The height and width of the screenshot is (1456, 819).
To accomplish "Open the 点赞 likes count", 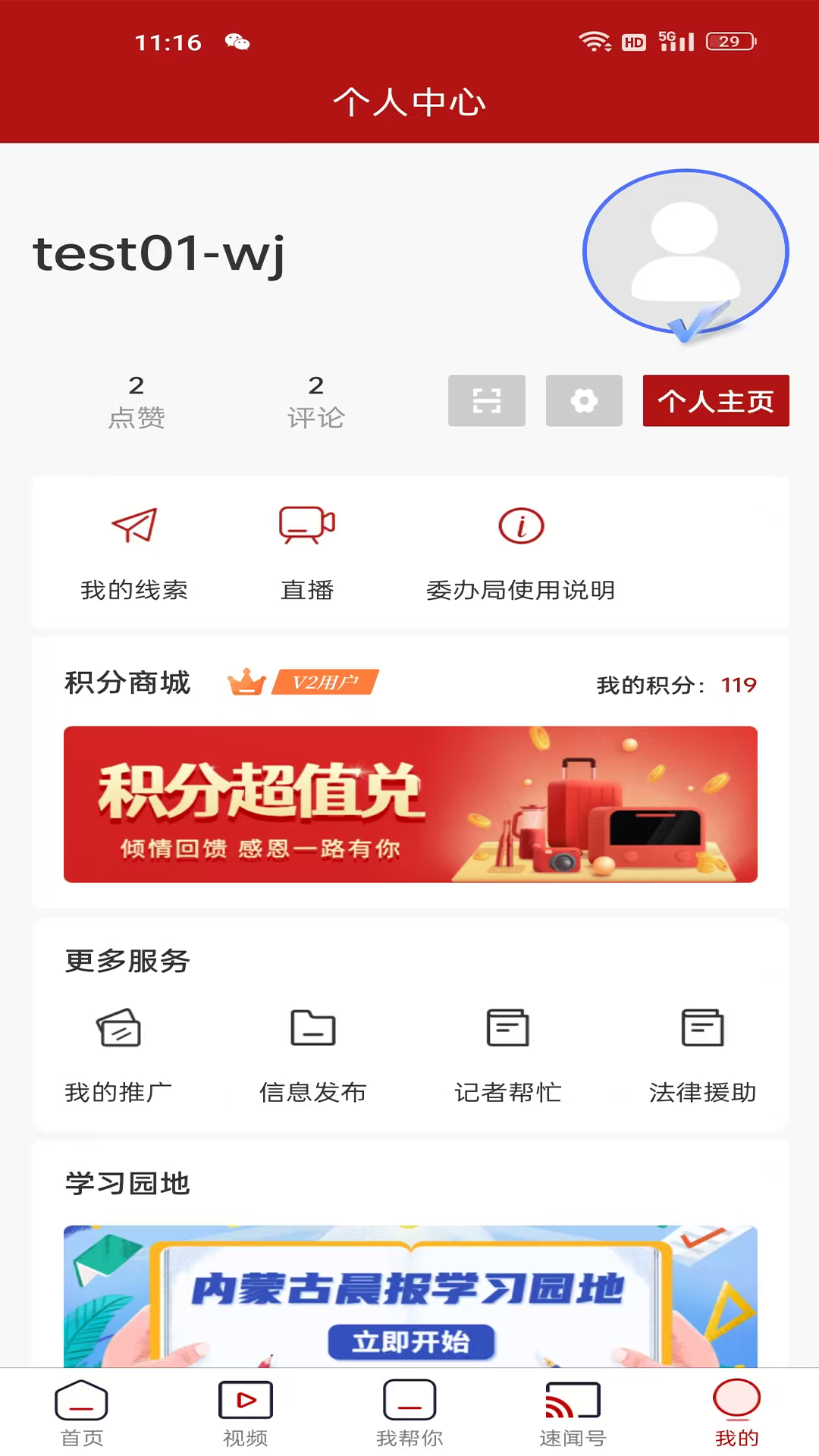I will [x=136, y=400].
